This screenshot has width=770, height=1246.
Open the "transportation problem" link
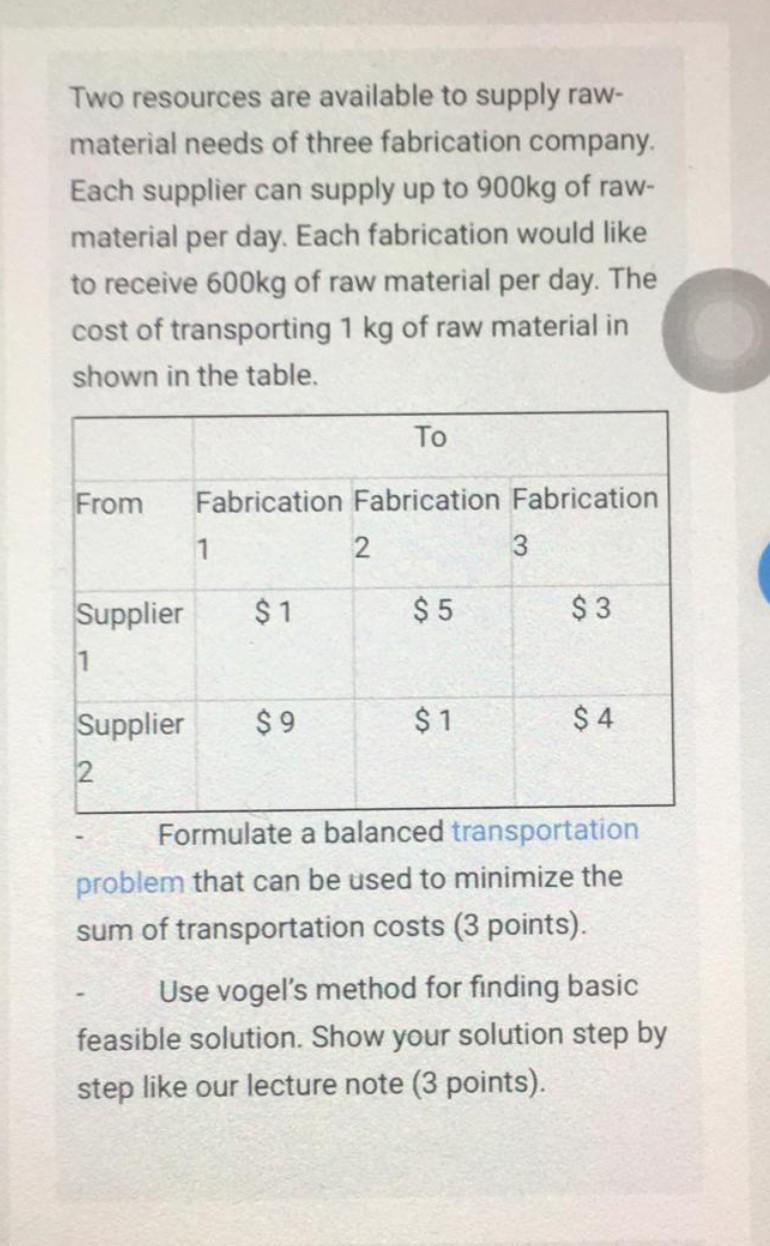(x=543, y=831)
